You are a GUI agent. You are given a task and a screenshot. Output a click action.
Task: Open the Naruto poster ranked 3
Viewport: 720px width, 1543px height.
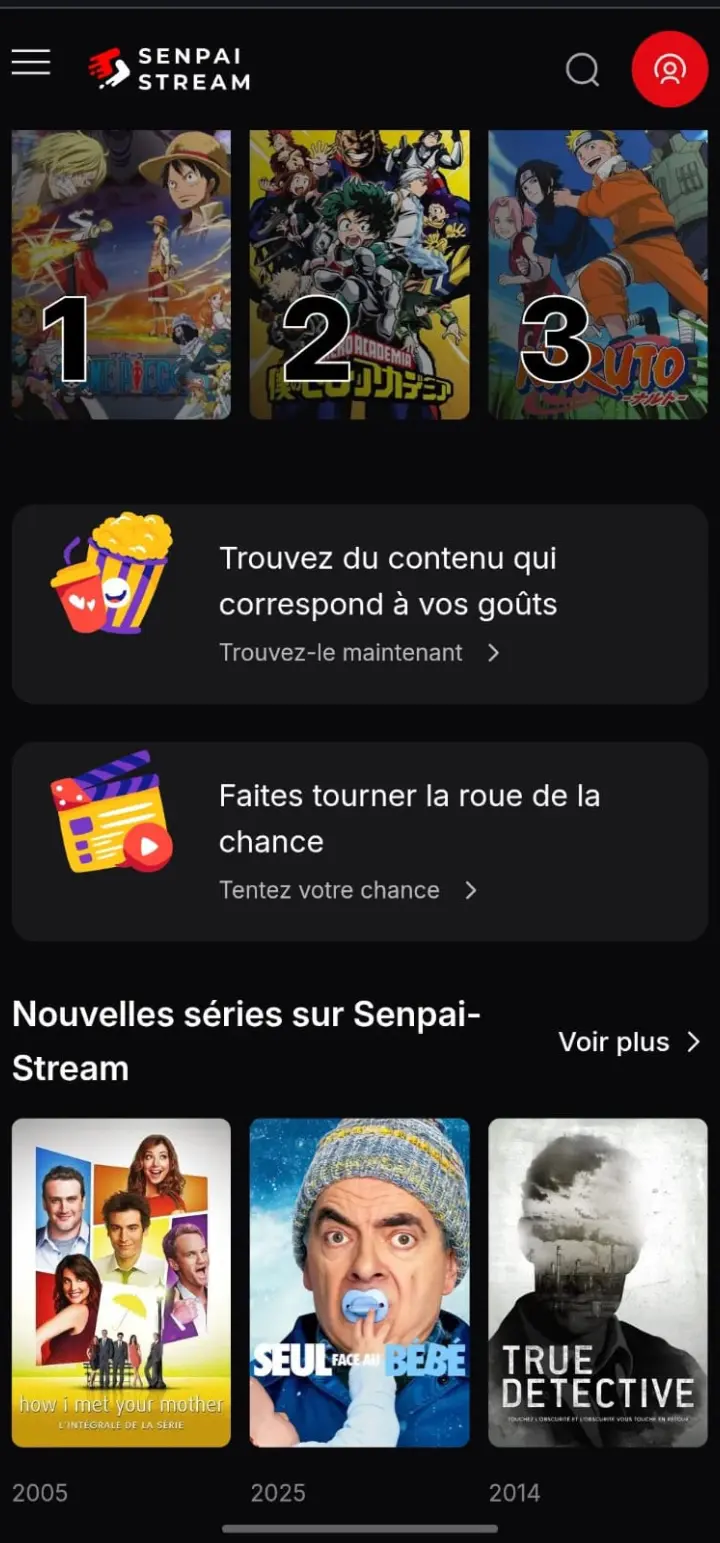pos(597,272)
